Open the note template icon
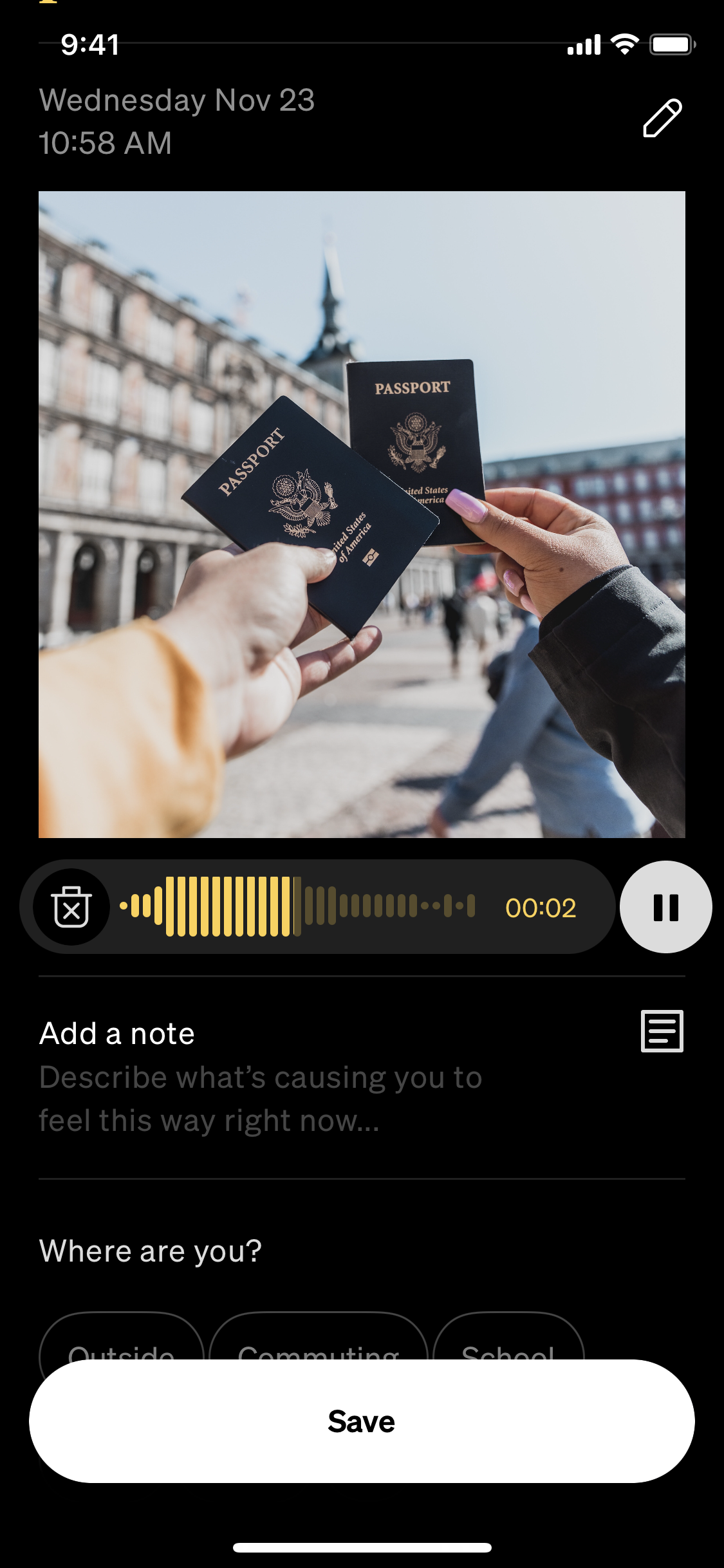This screenshot has width=724, height=1568. (x=662, y=1031)
